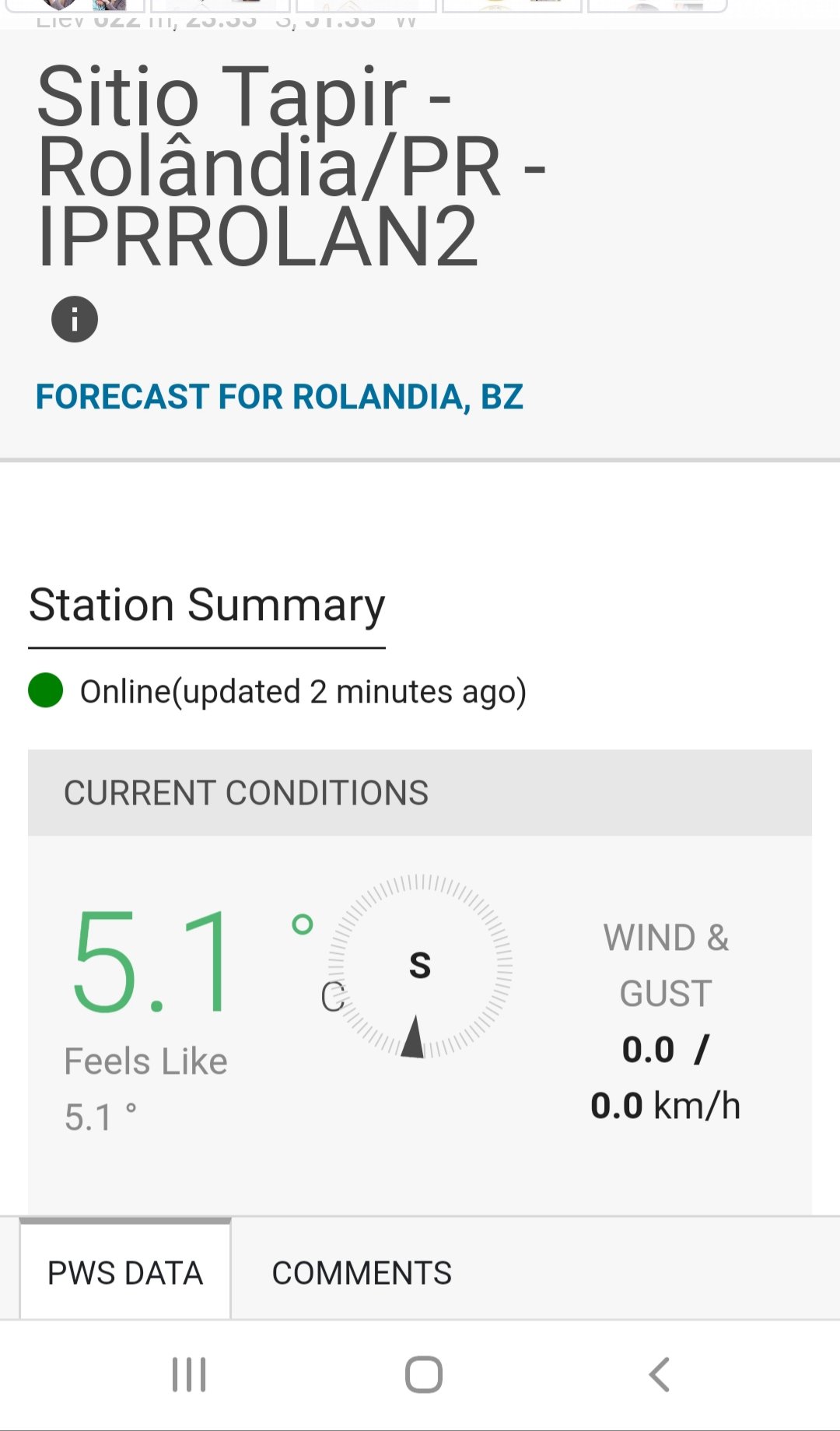
Task: Go back using system back button
Action: (x=660, y=1374)
